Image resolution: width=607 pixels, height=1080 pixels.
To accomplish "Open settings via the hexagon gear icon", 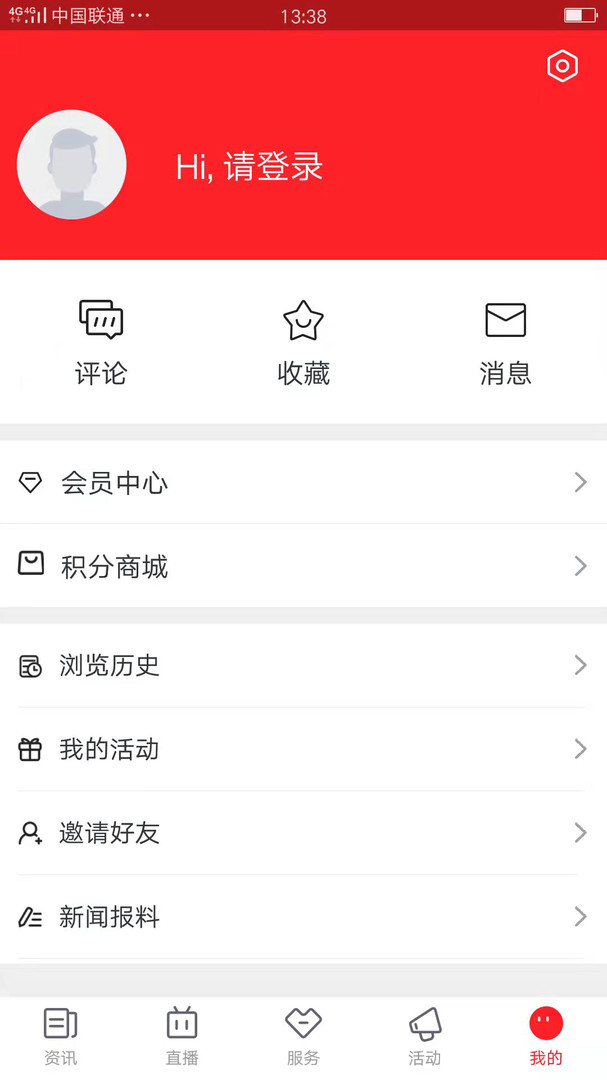I will (562, 66).
